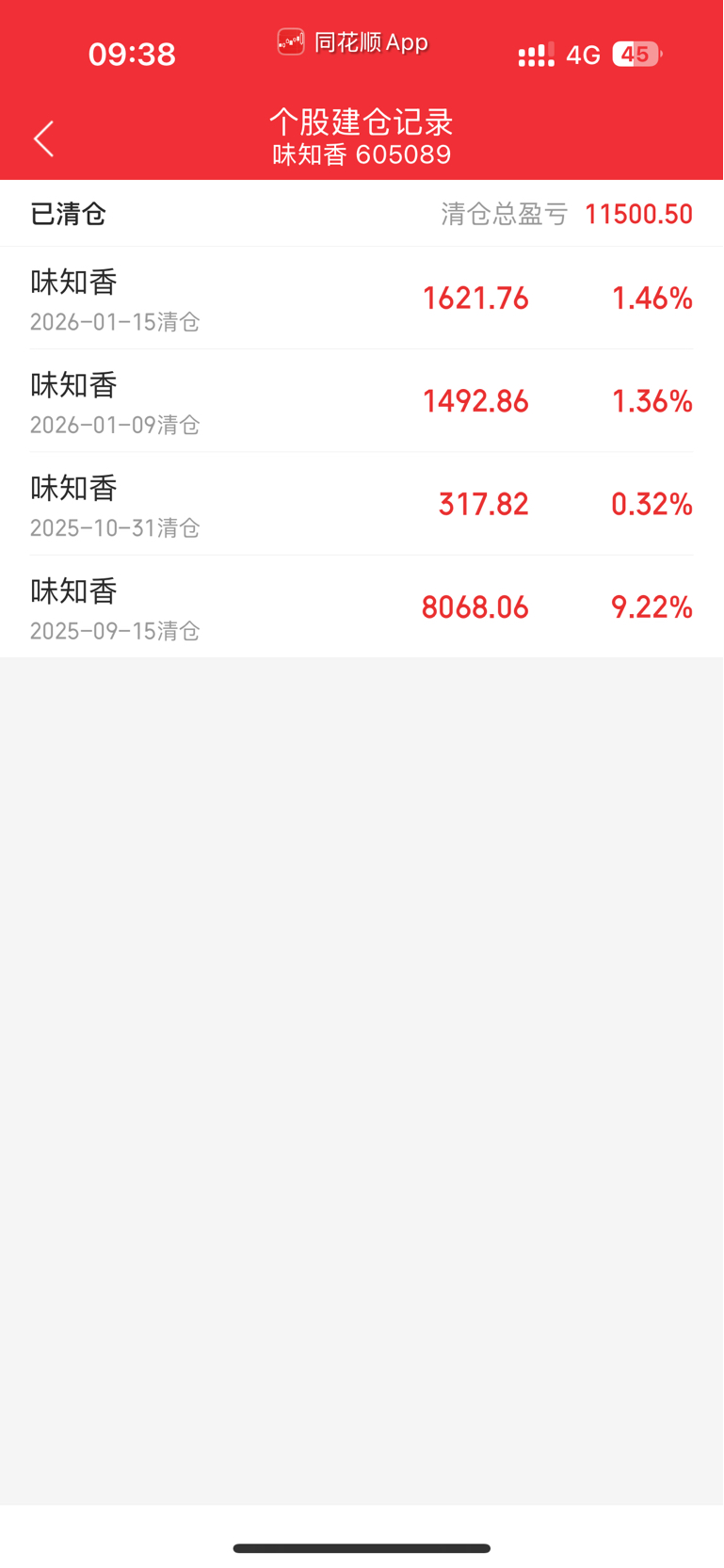Go back using the top-left arrow
The height and width of the screenshot is (1568, 724).
pyautogui.click(x=43, y=138)
